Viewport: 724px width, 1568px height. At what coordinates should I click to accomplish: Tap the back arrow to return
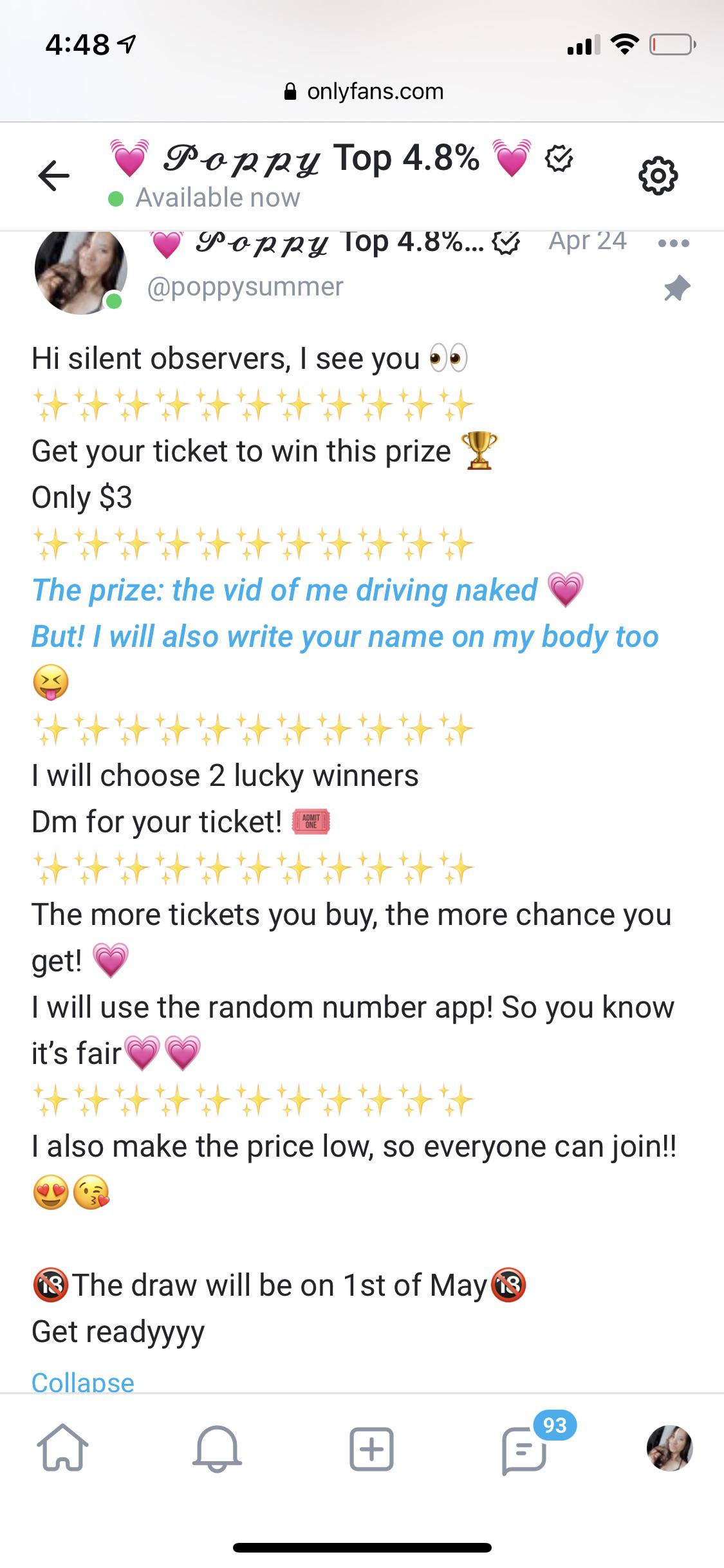point(53,176)
